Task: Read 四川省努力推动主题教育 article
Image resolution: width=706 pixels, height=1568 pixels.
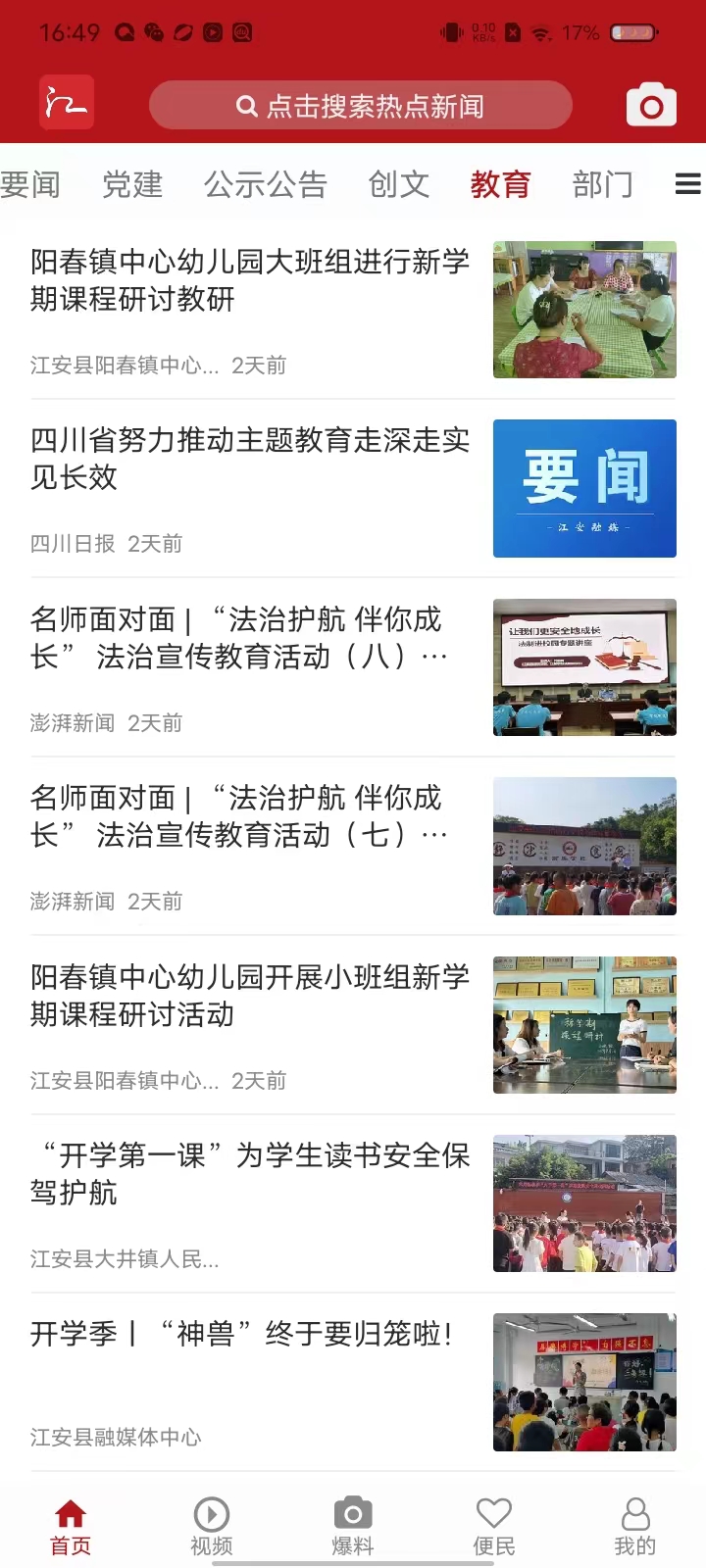Action: coord(250,459)
